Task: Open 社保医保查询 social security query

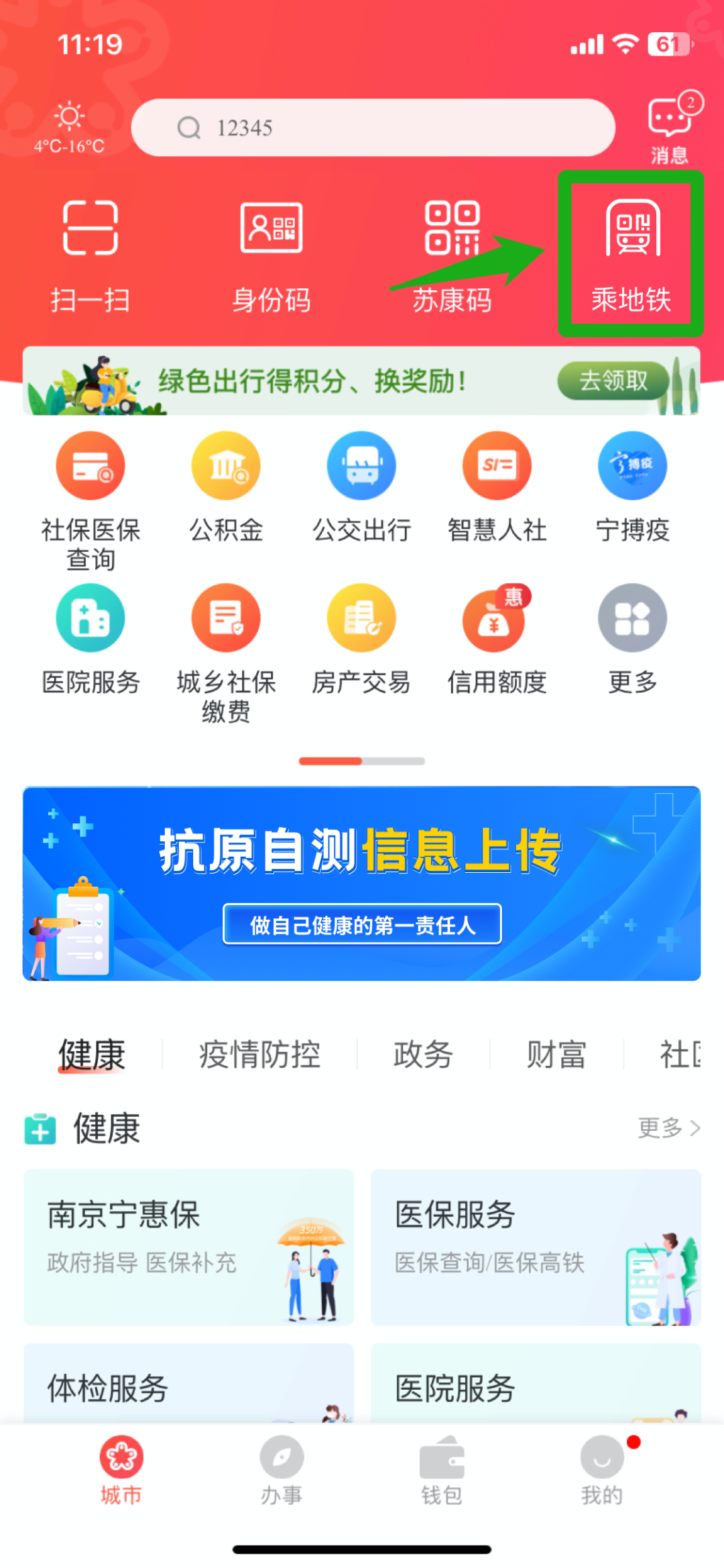Action: [x=90, y=466]
